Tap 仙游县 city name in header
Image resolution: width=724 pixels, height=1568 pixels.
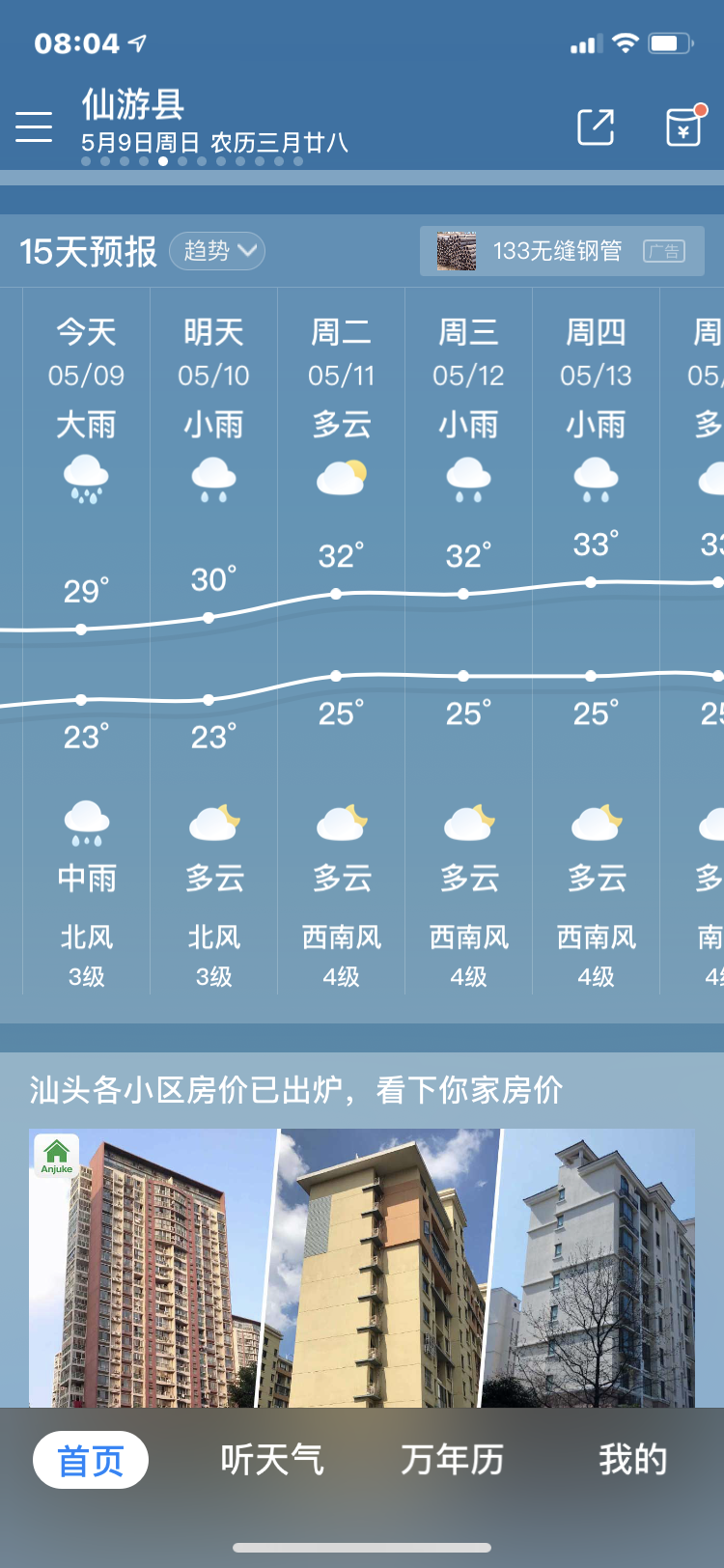(x=133, y=104)
